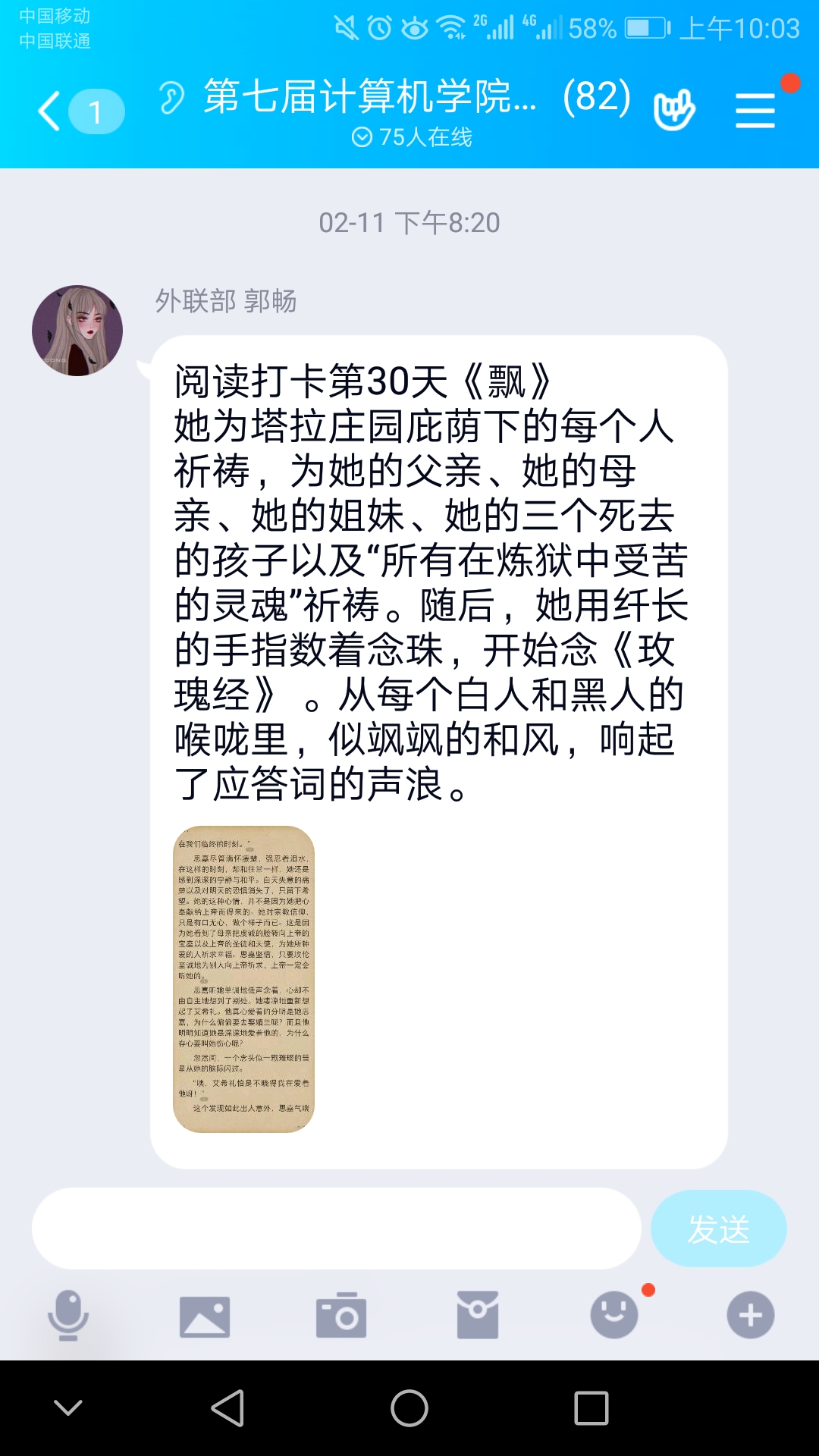Viewport: 819px width, 1456px height.
Task: Open the book page image in the message
Action: tap(243, 979)
